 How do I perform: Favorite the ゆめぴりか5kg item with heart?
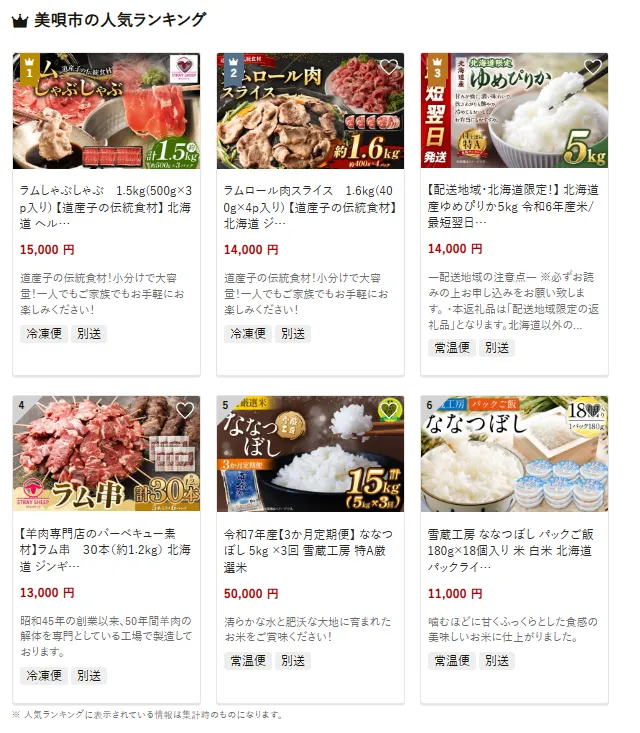pyautogui.click(x=593, y=68)
